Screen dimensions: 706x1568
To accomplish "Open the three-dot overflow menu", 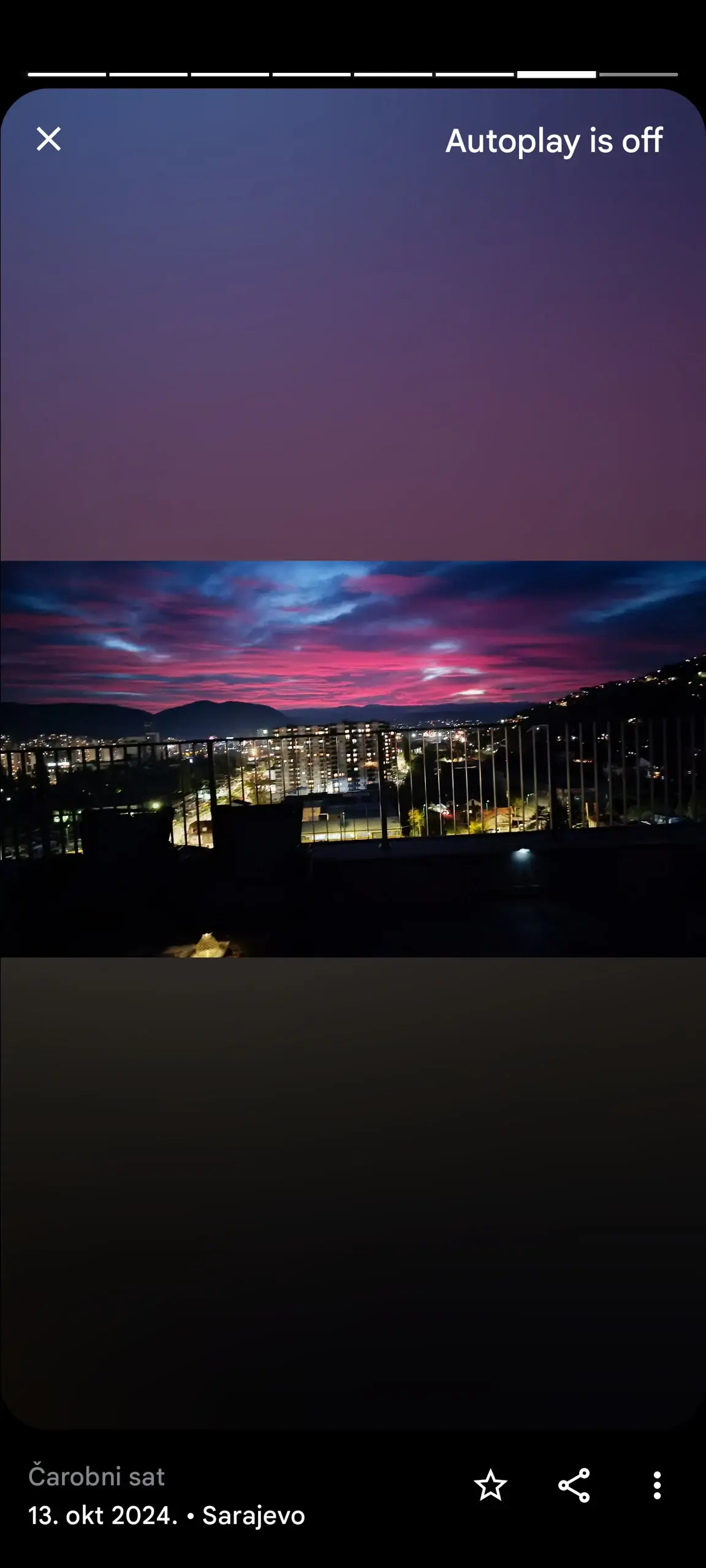I will coord(657,1485).
